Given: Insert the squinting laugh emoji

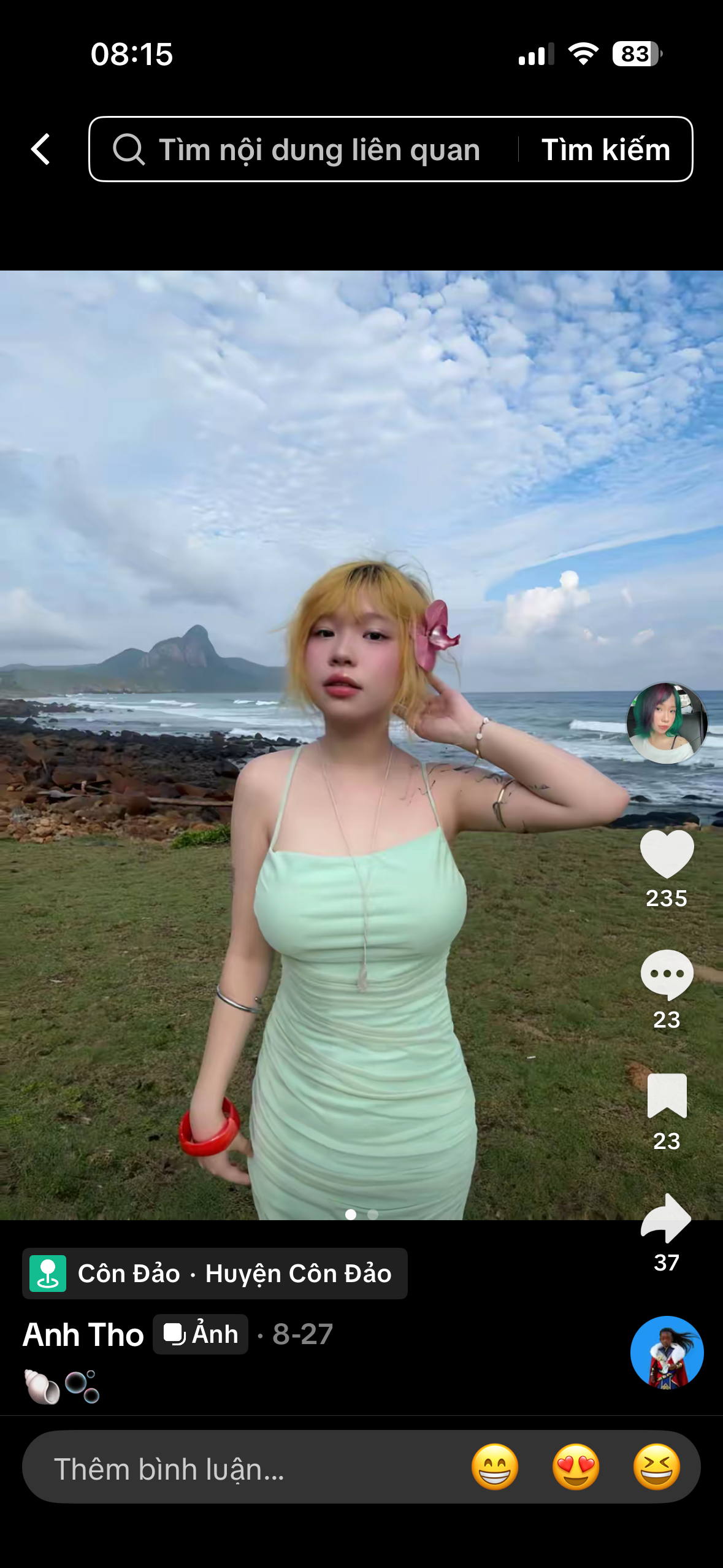Looking at the screenshot, I should click(656, 1467).
